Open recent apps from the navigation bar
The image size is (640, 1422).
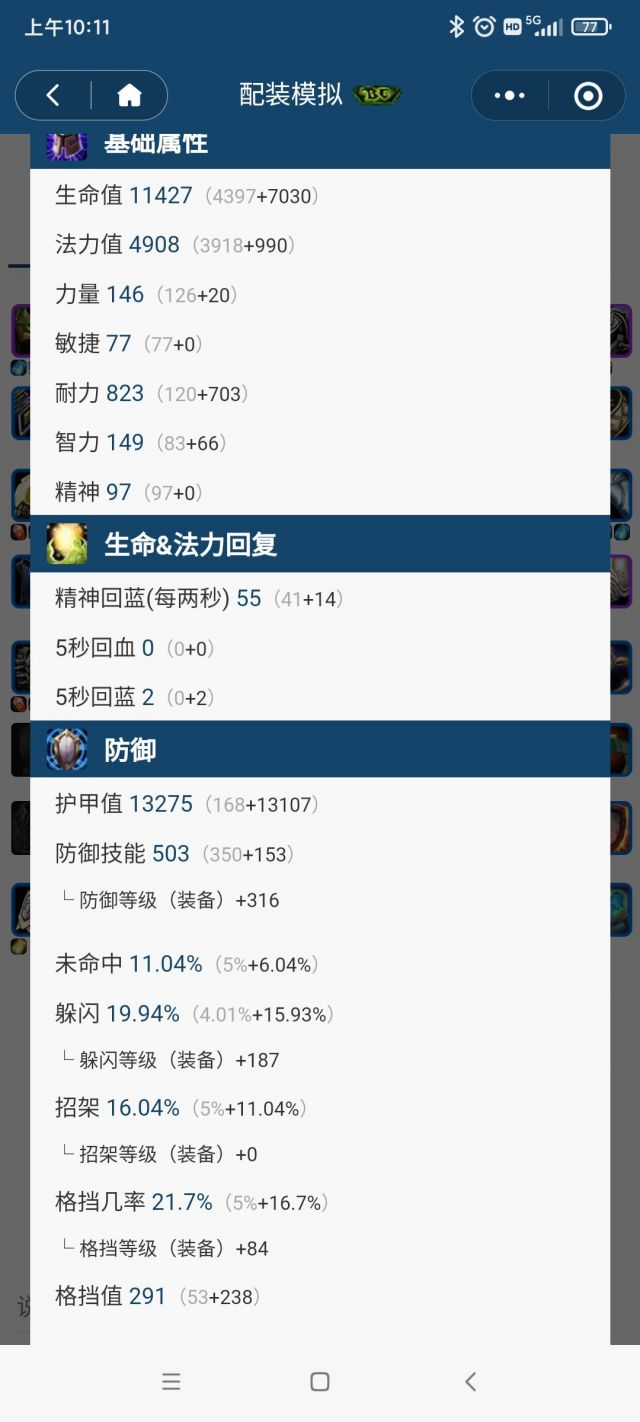click(x=171, y=1382)
